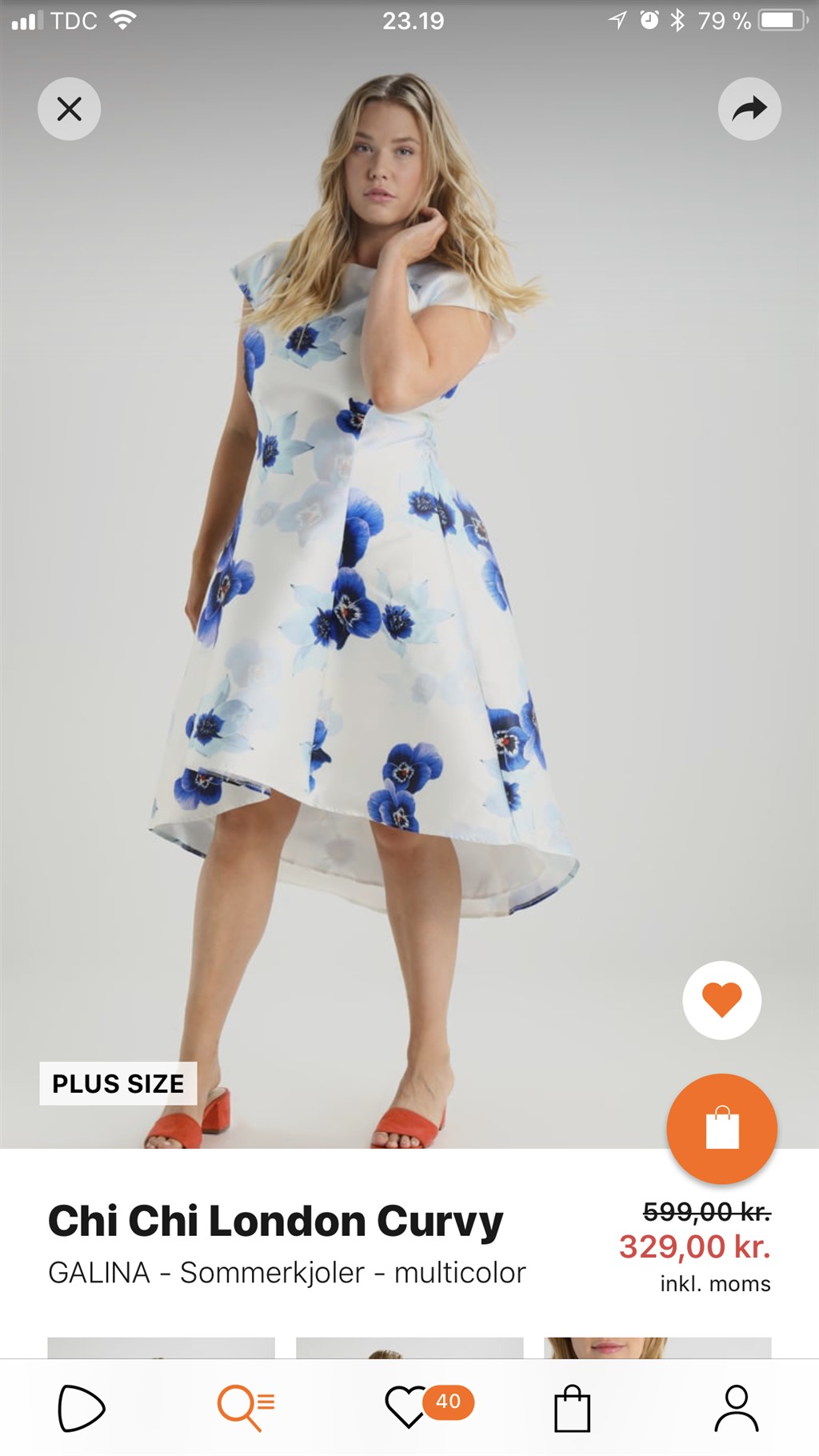Remove dress from wishlist via orange heart
The image size is (819, 1456).
point(721,1000)
